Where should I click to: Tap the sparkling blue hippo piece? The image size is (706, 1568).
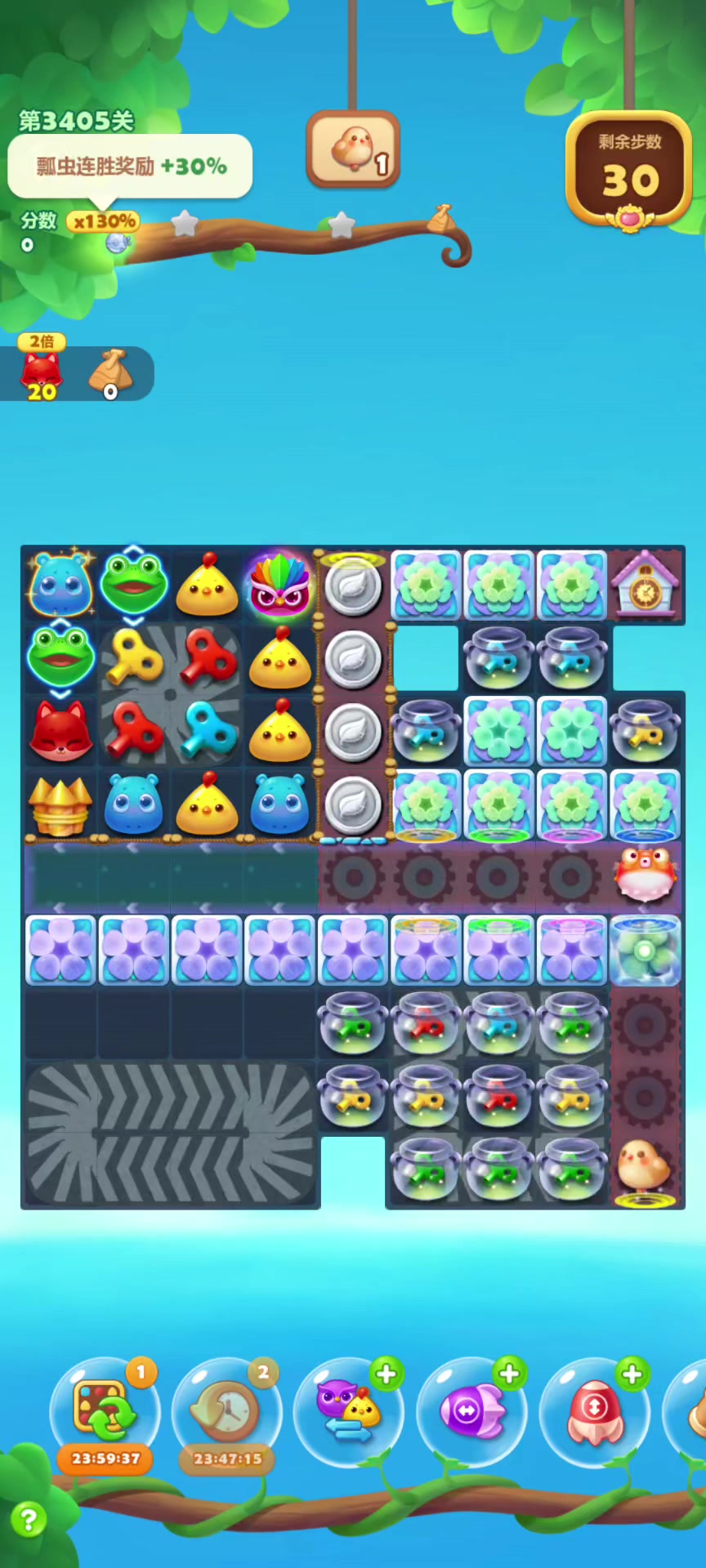tap(61, 585)
